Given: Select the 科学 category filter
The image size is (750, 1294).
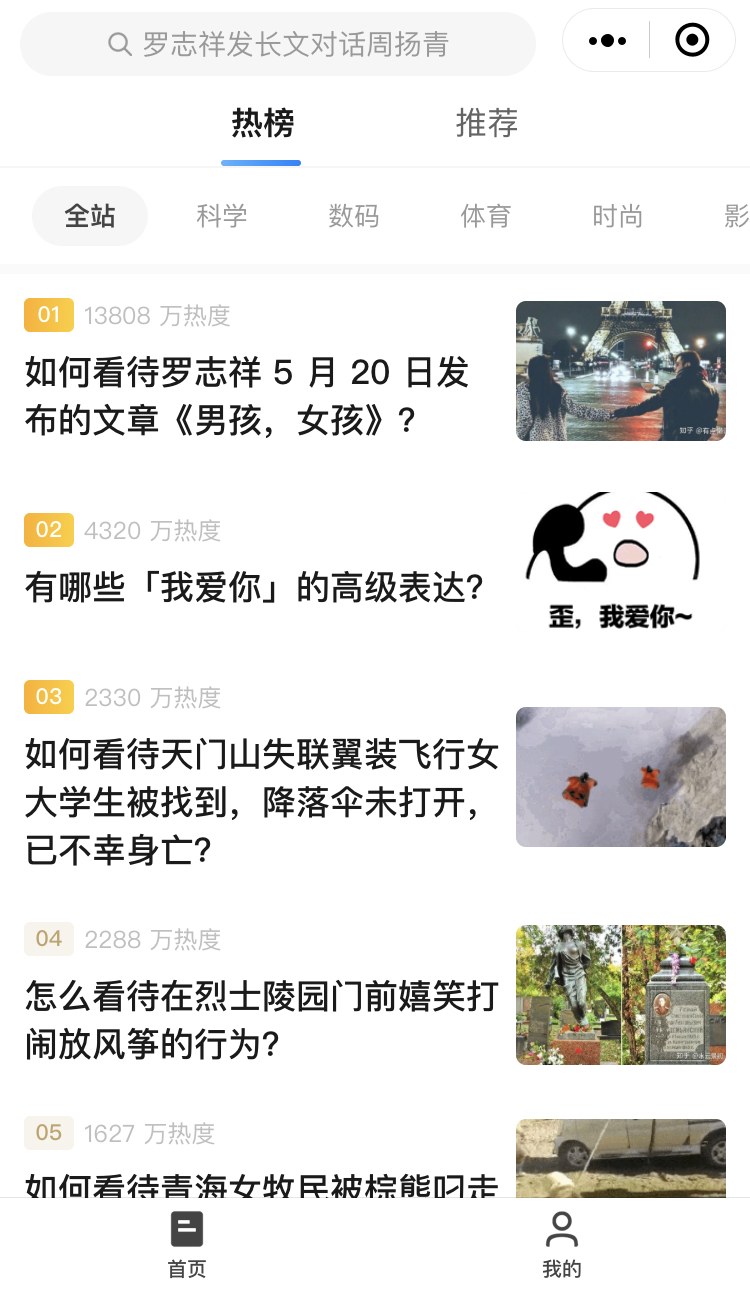Looking at the screenshot, I should click(222, 215).
